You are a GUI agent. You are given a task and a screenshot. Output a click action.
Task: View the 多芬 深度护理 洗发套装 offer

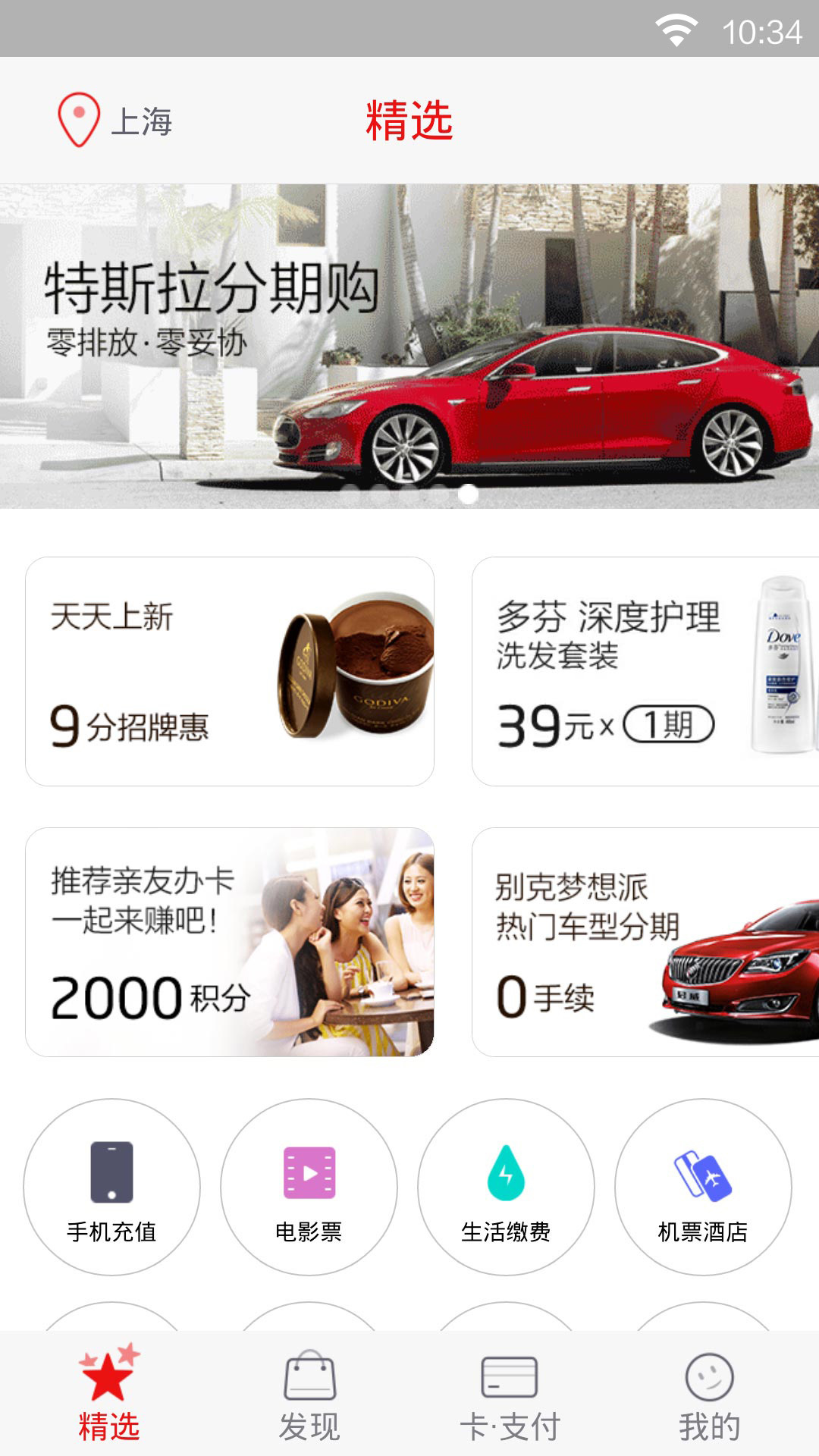click(645, 671)
